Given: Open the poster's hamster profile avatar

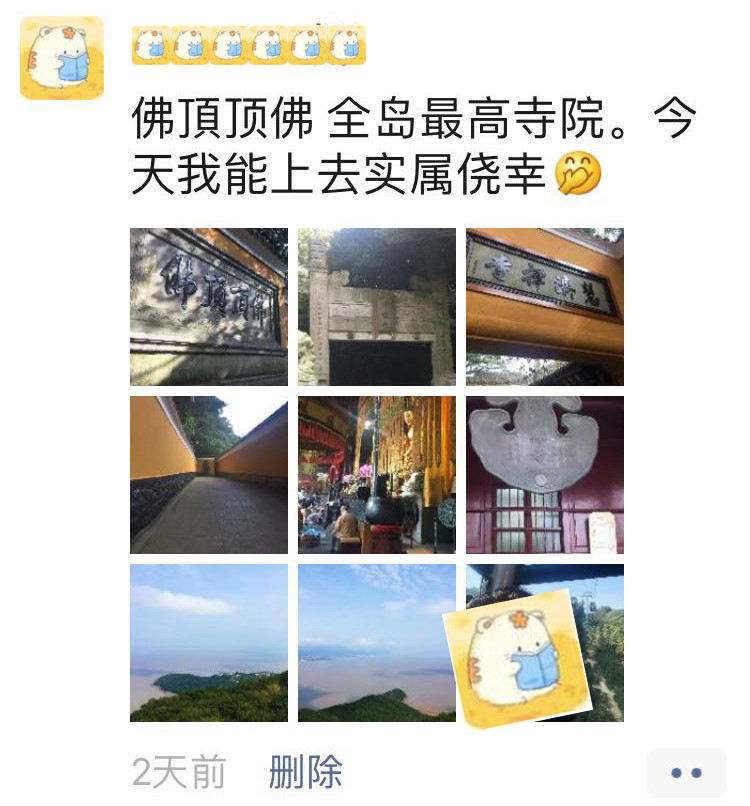Looking at the screenshot, I should point(62,58).
